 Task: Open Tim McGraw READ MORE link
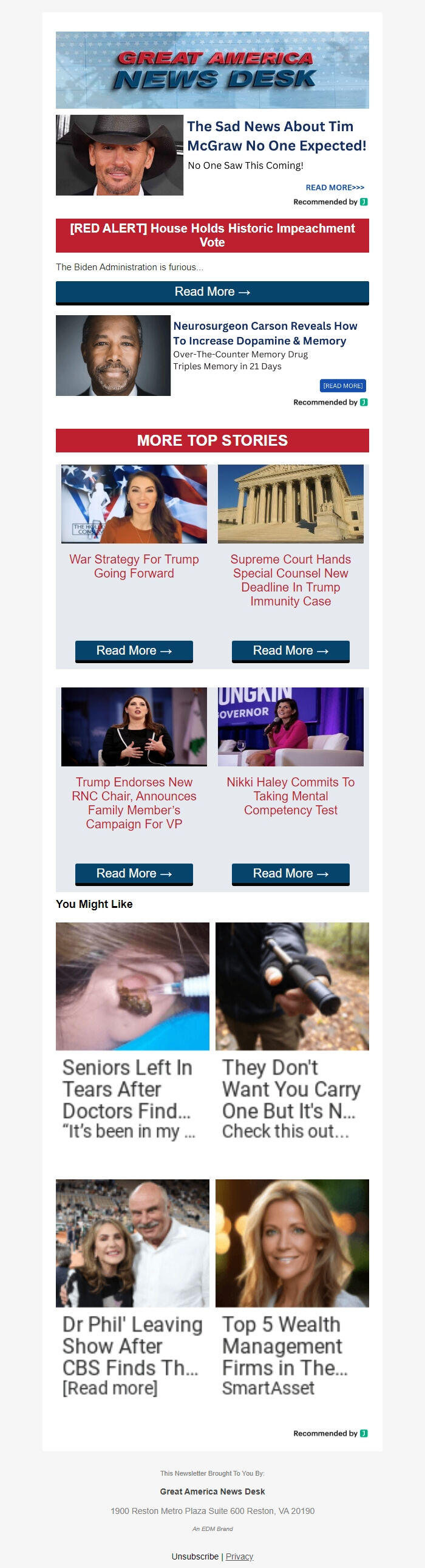(335, 188)
